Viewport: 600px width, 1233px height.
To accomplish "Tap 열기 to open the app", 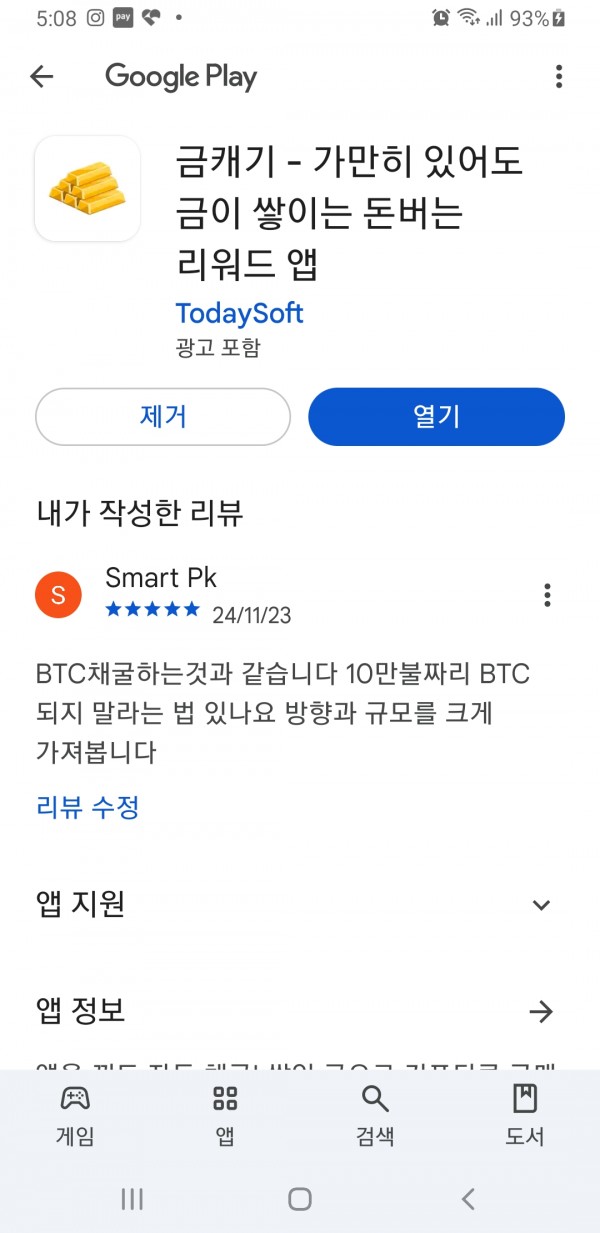I will [436, 416].
